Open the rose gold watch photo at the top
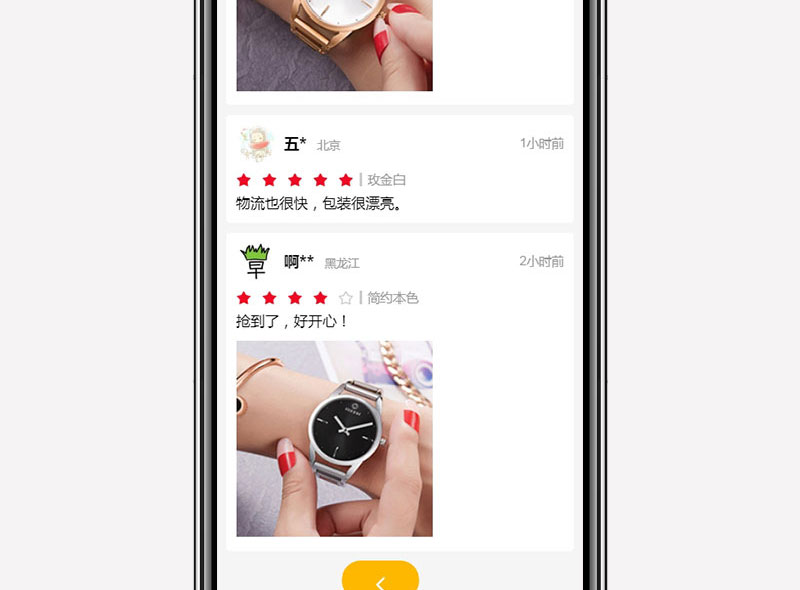Image resolution: width=800 pixels, height=590 pixels. [x=334, y=45]
